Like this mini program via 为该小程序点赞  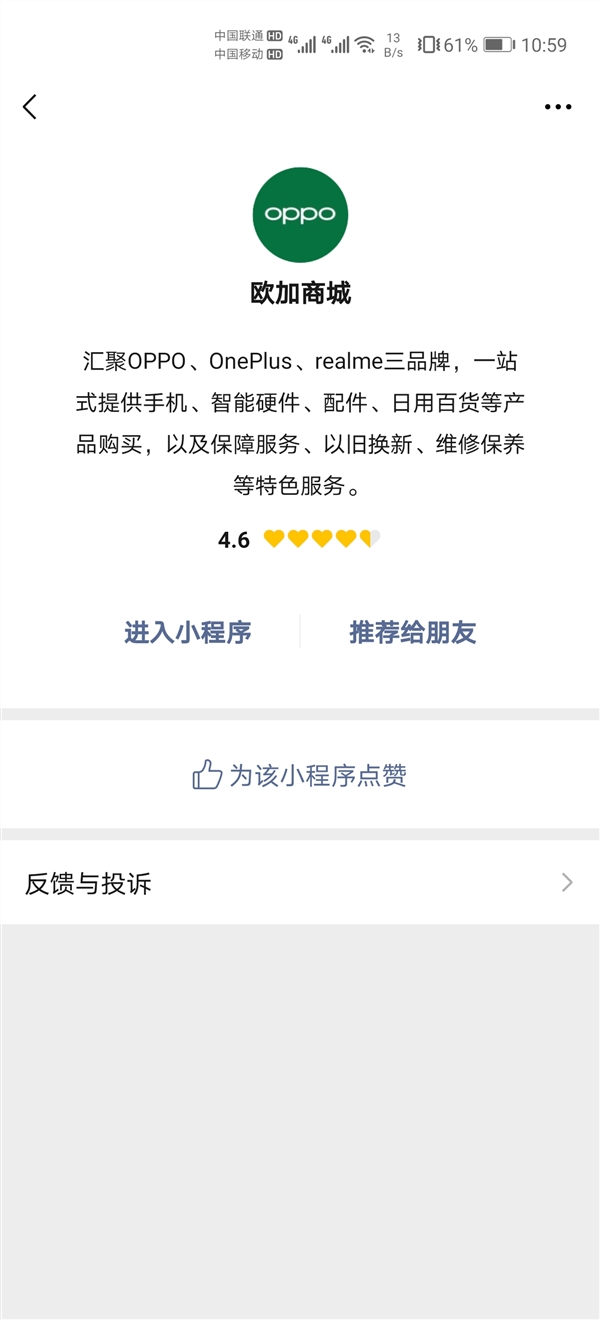click(300, 775)
